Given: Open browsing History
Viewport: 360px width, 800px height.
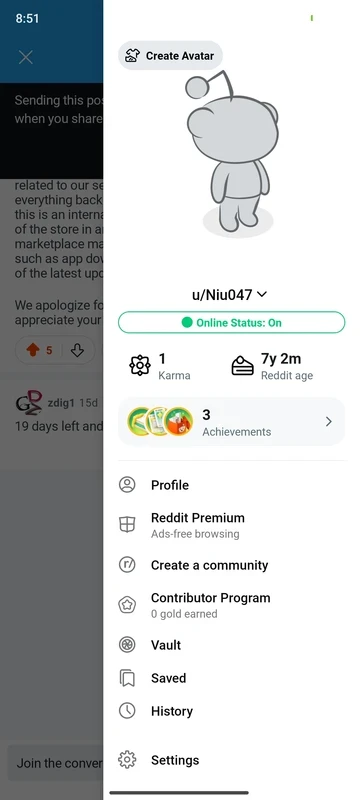Looking at the screenshot, I should point(232,711).
